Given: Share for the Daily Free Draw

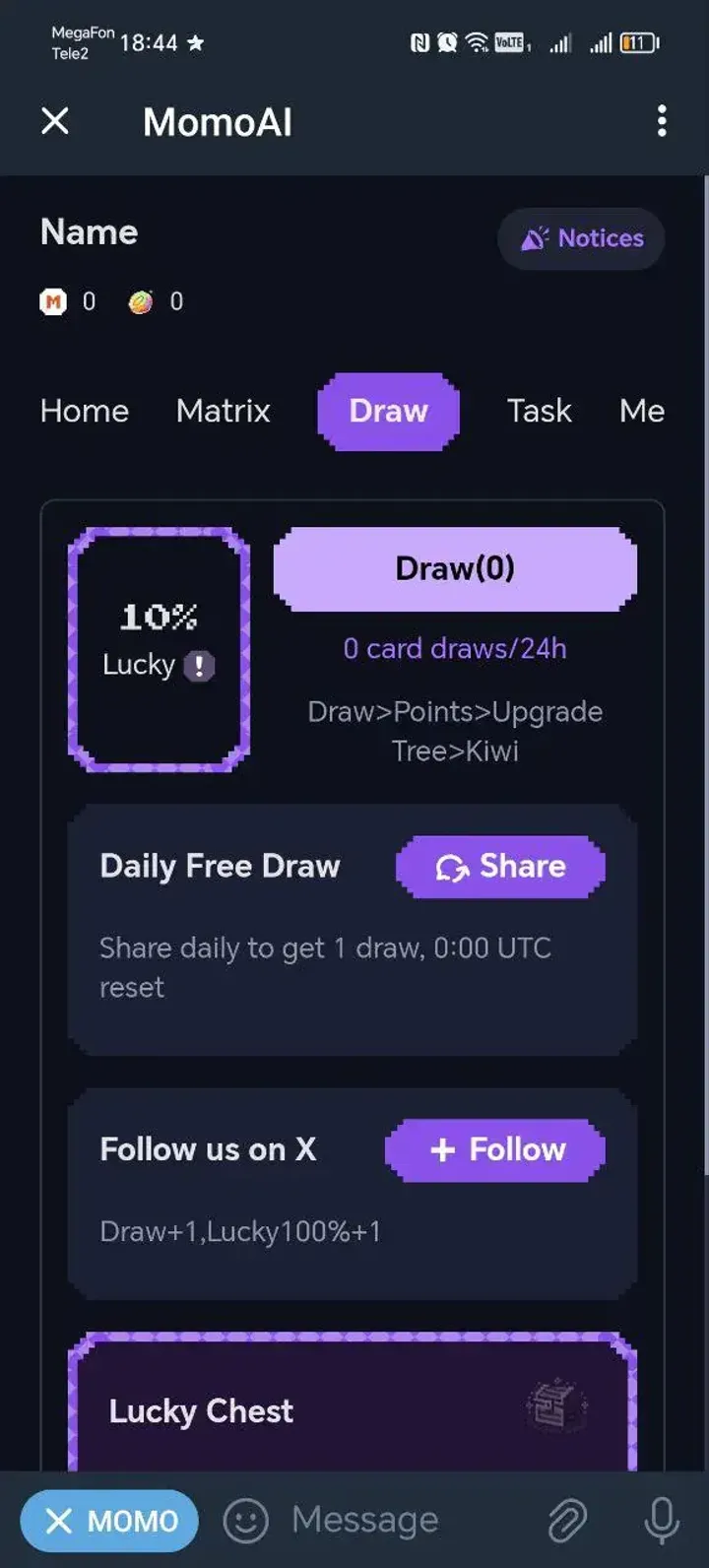Looking at the screenshot, I should 500,867.
